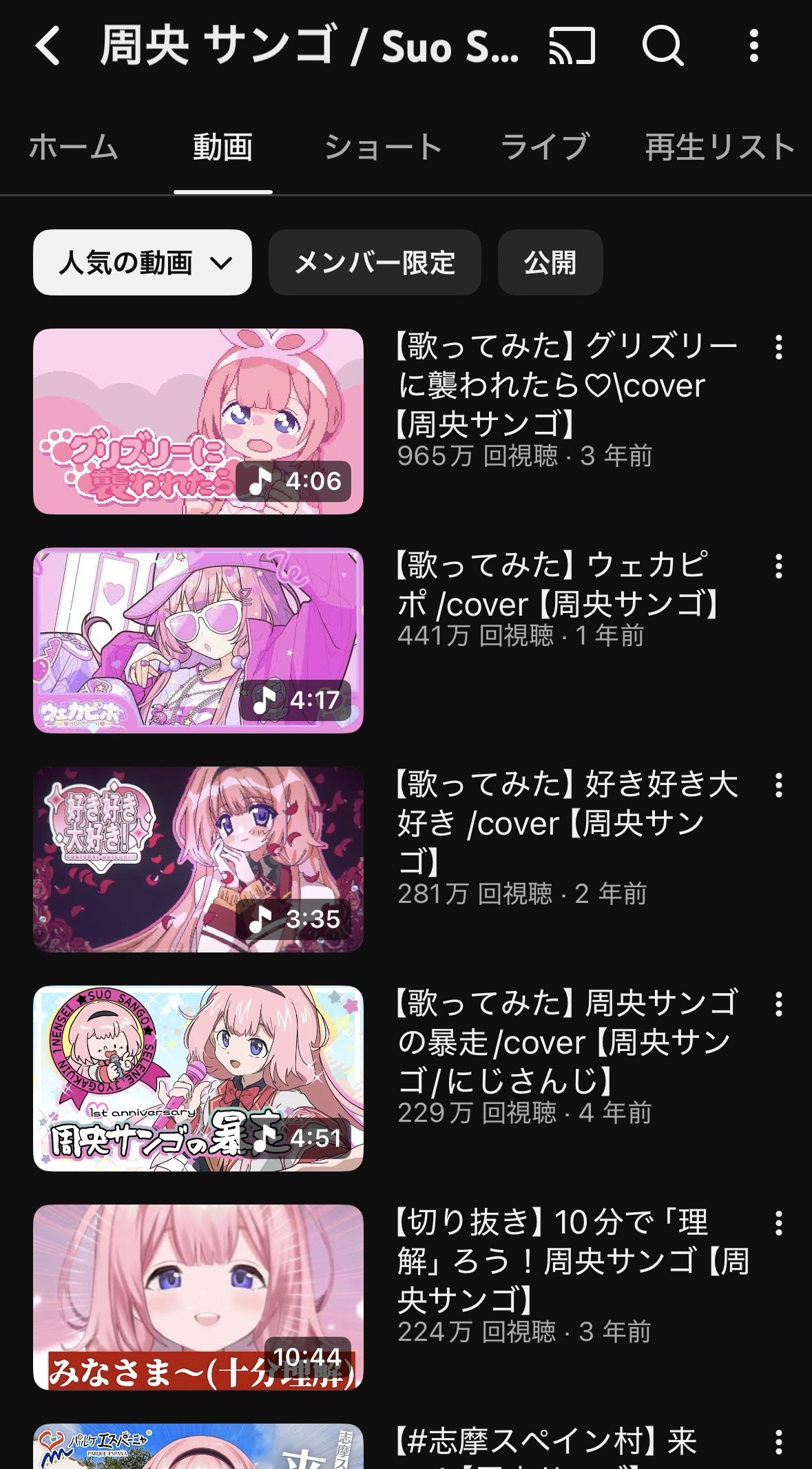The image size is (812, 1469).
Task: Play the グリズリーに襲われたら cover video
Action: pos(198,421)
